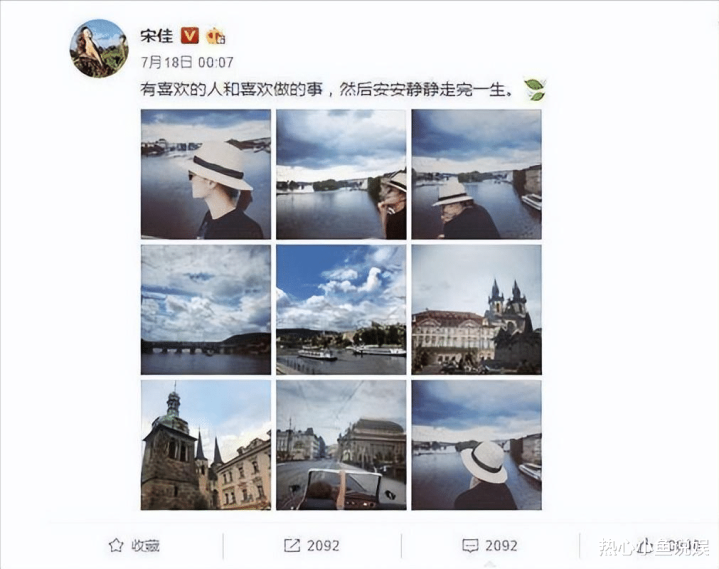
Task: View the photo taken from a vintage car
Action: pyautogui.click(x=341, y=445)
